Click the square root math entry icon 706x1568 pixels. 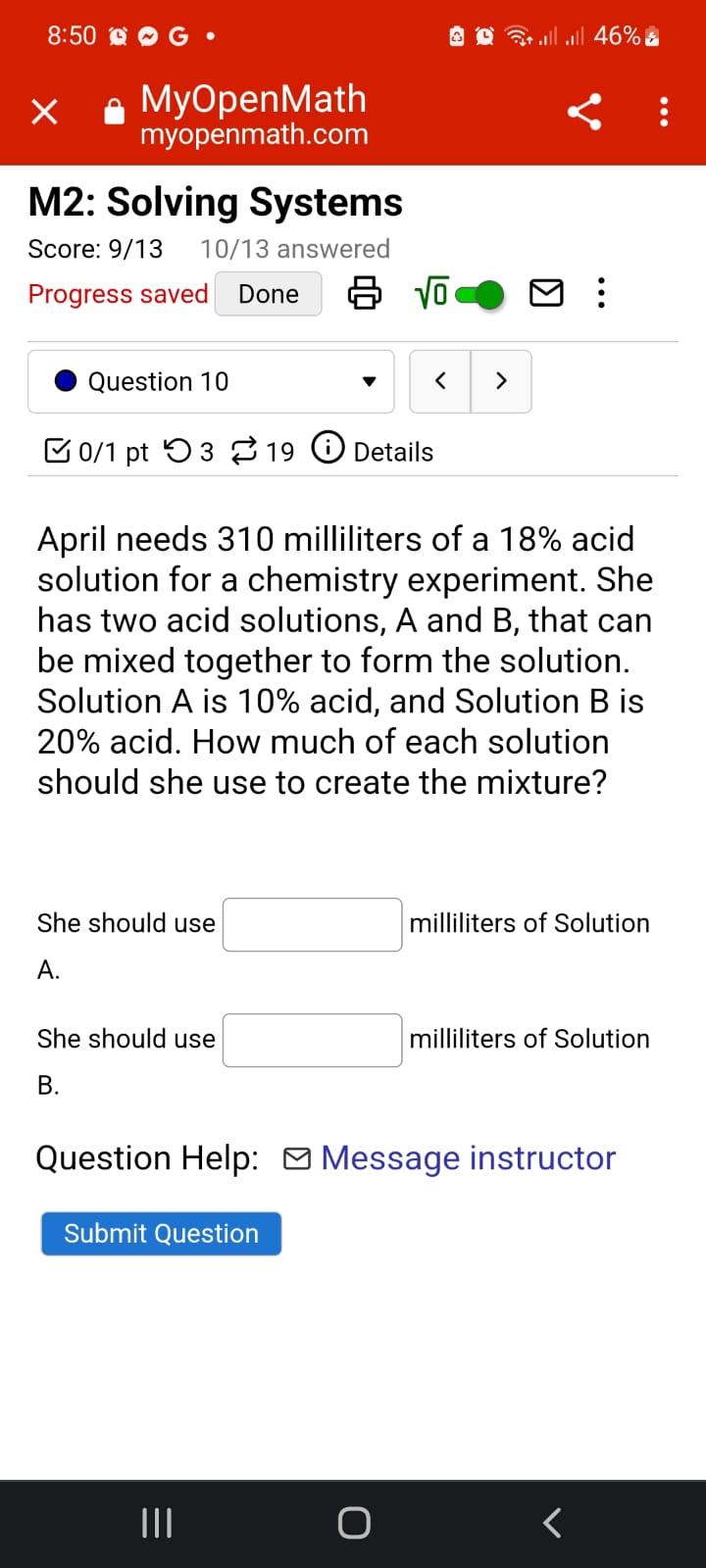click(429, 292)
